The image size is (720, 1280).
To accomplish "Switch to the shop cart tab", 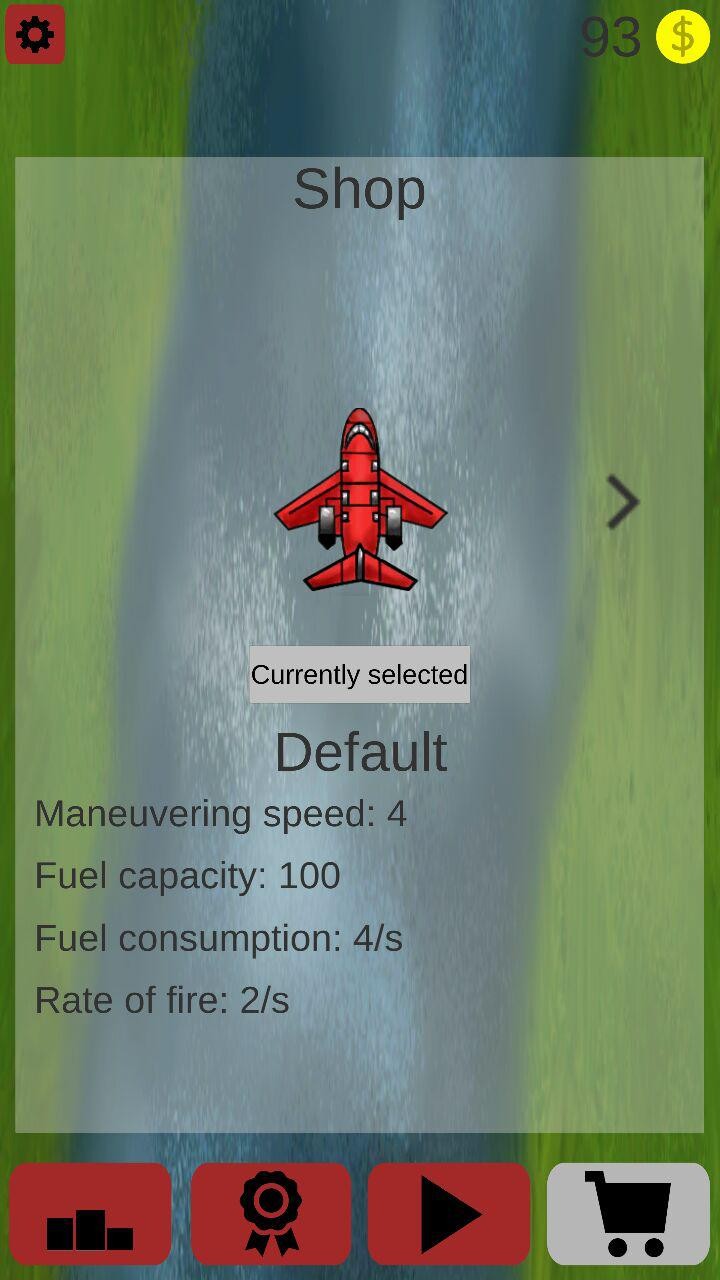I will coord(628,1214).
